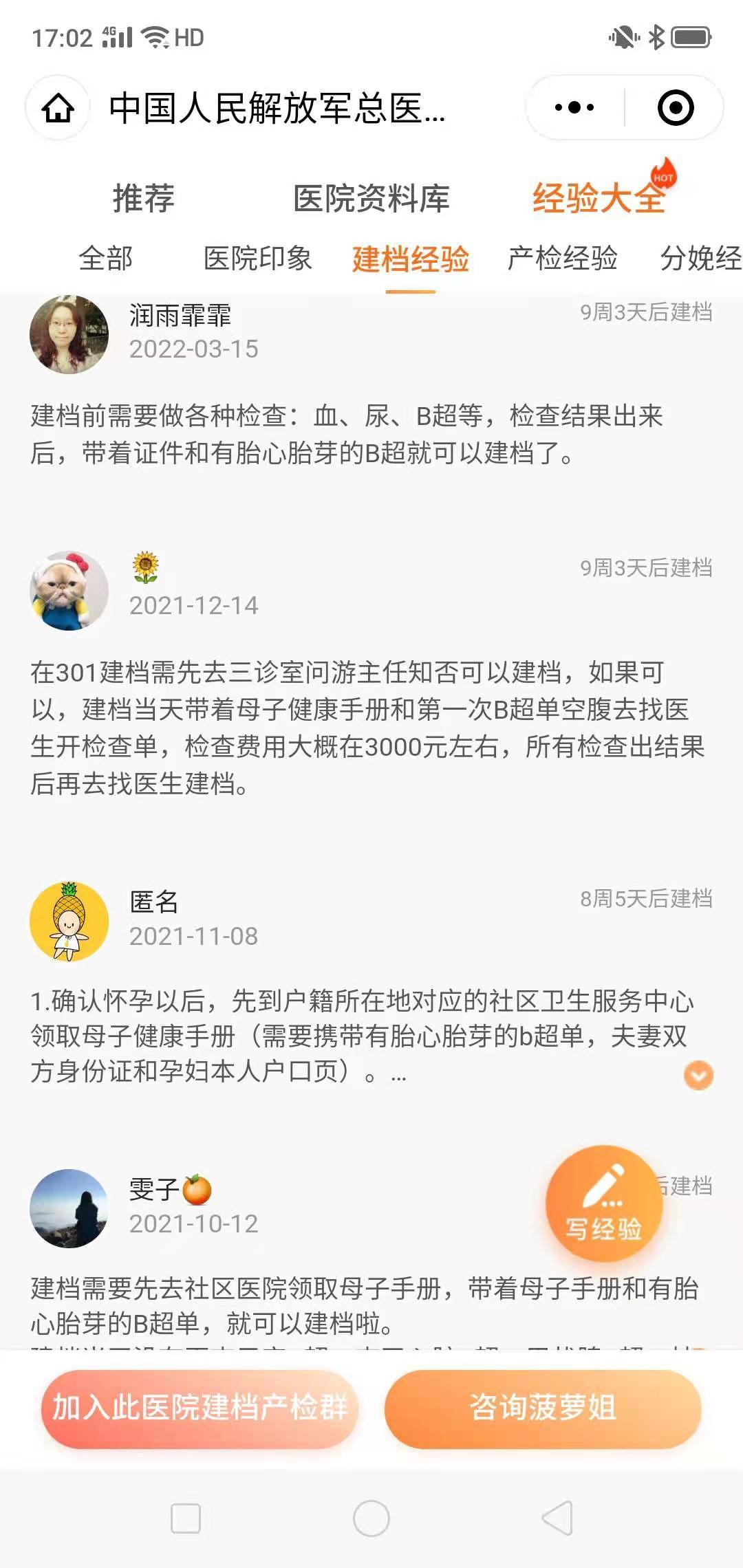View the 产检经验 sub-tab
The height and width of the screenshot is (1568, 743).
pyautogui.click(x=562, y=259)
